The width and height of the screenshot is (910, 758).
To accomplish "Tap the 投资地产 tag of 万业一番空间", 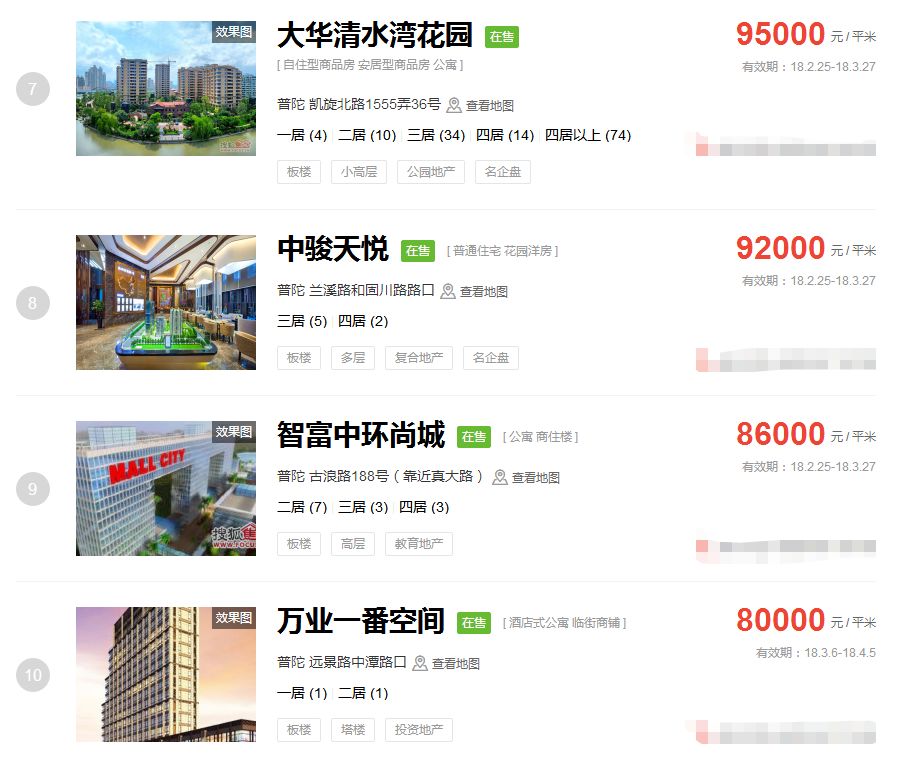I will tap(418, 730).
